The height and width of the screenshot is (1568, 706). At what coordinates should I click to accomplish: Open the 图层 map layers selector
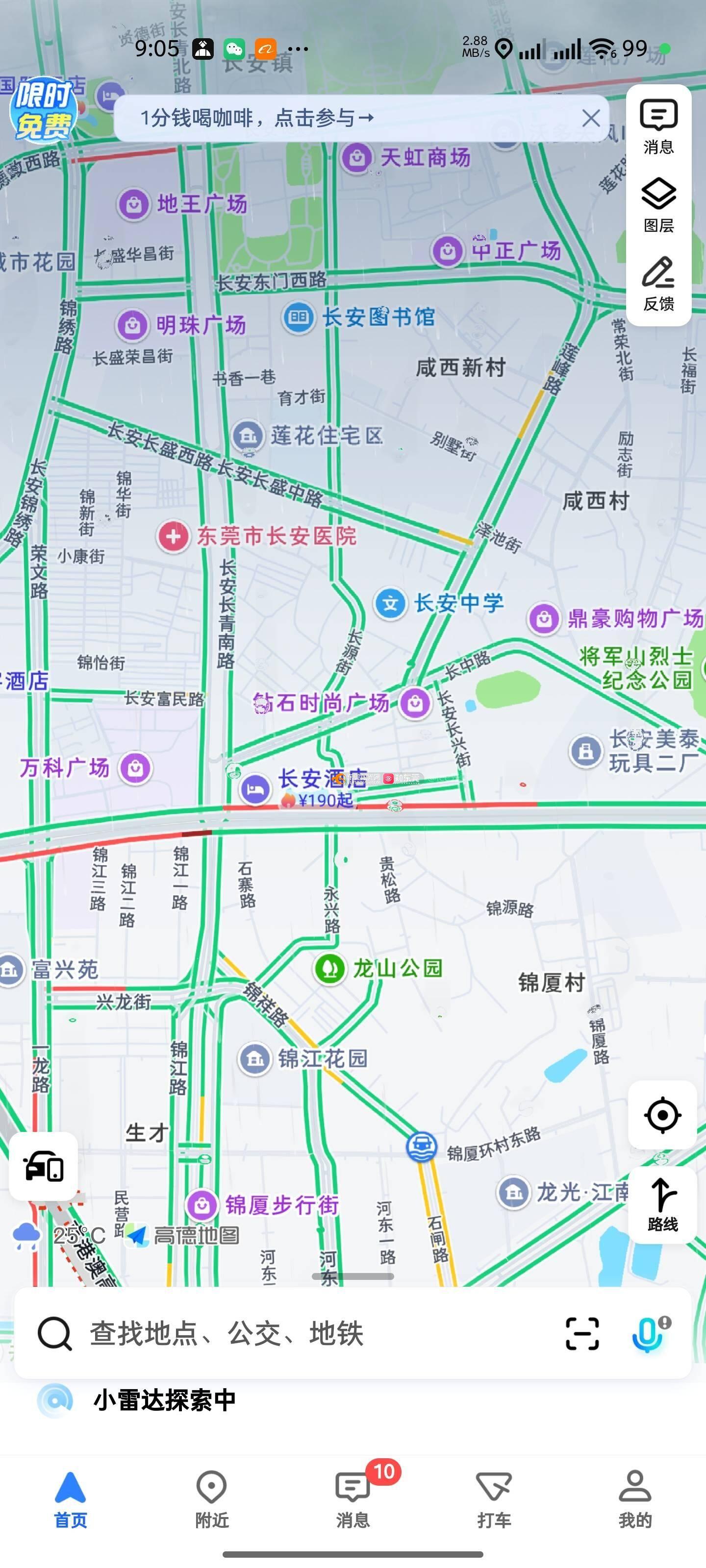click(658, 205)
